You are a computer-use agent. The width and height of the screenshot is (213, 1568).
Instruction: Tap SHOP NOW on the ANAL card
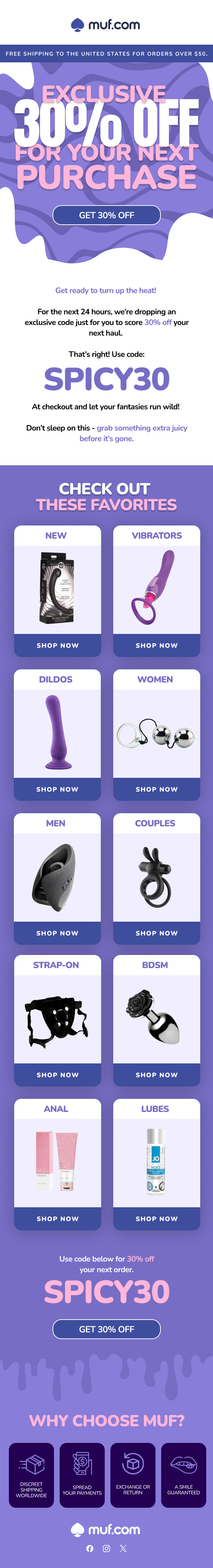(58, 1218)
